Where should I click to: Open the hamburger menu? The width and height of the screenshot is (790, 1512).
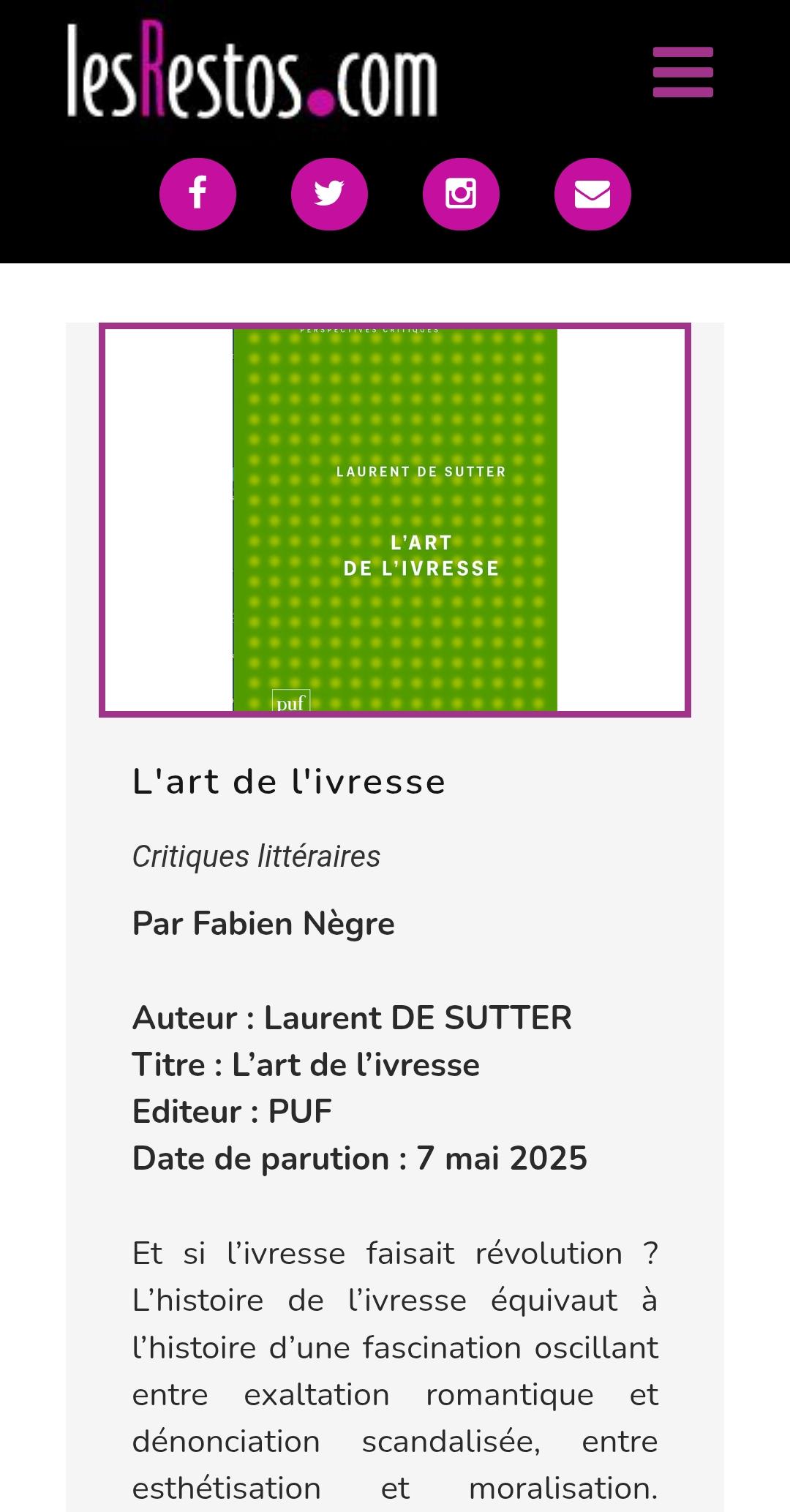[682, 72]
